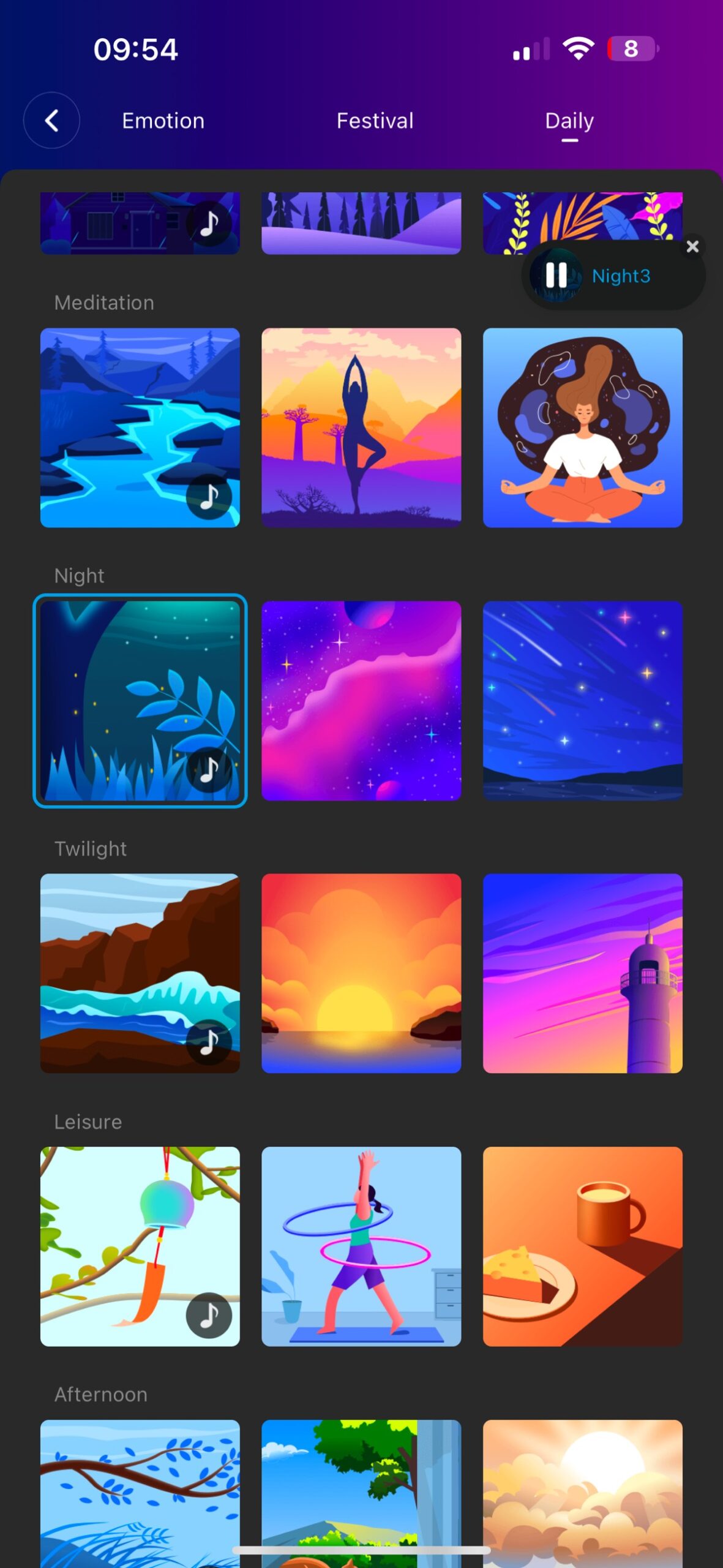Image resolution: width=723 pixels, height=1568 pixels.
Task: Select the blue river Meditation scene
Action: [x=140, y=428]
